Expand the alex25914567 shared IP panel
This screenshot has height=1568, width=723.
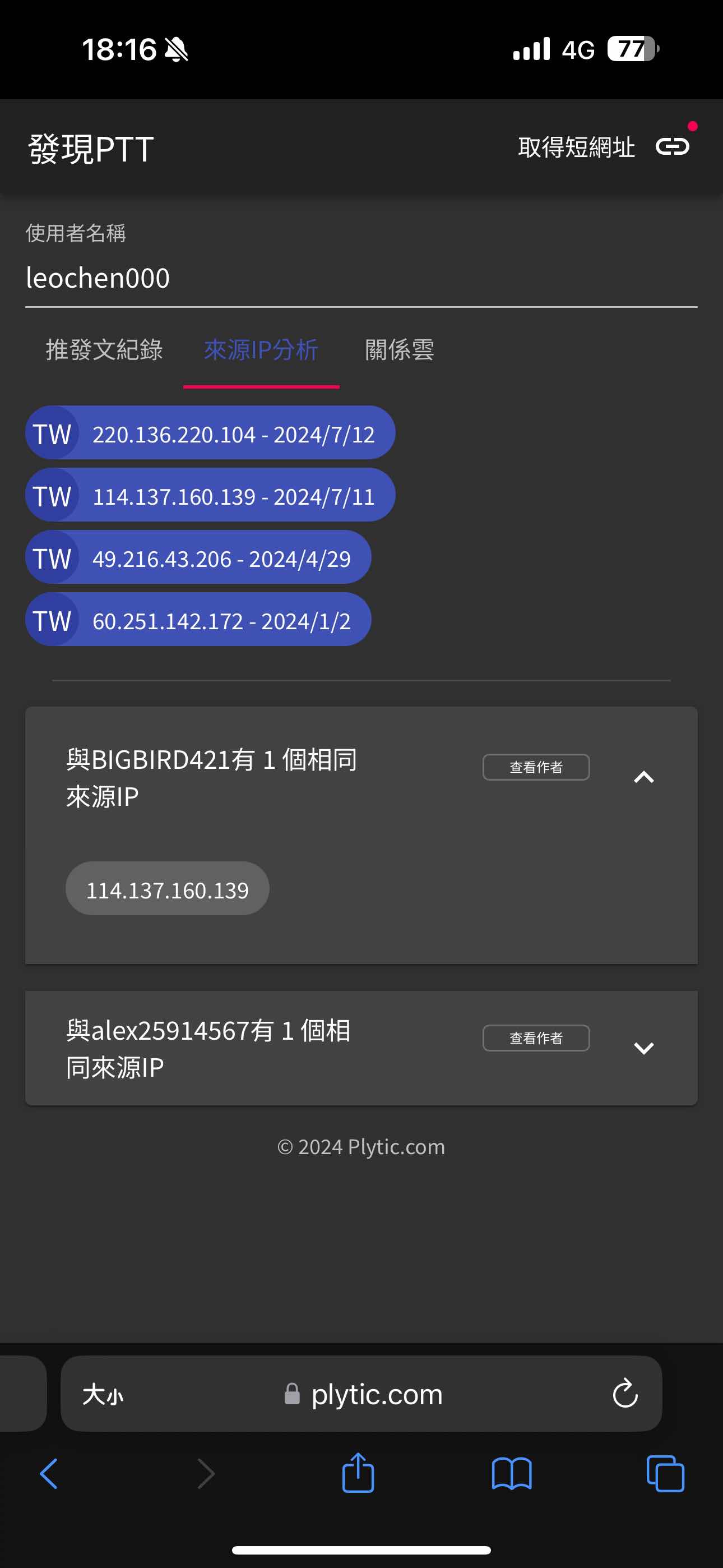click(x=643, y=1048)
